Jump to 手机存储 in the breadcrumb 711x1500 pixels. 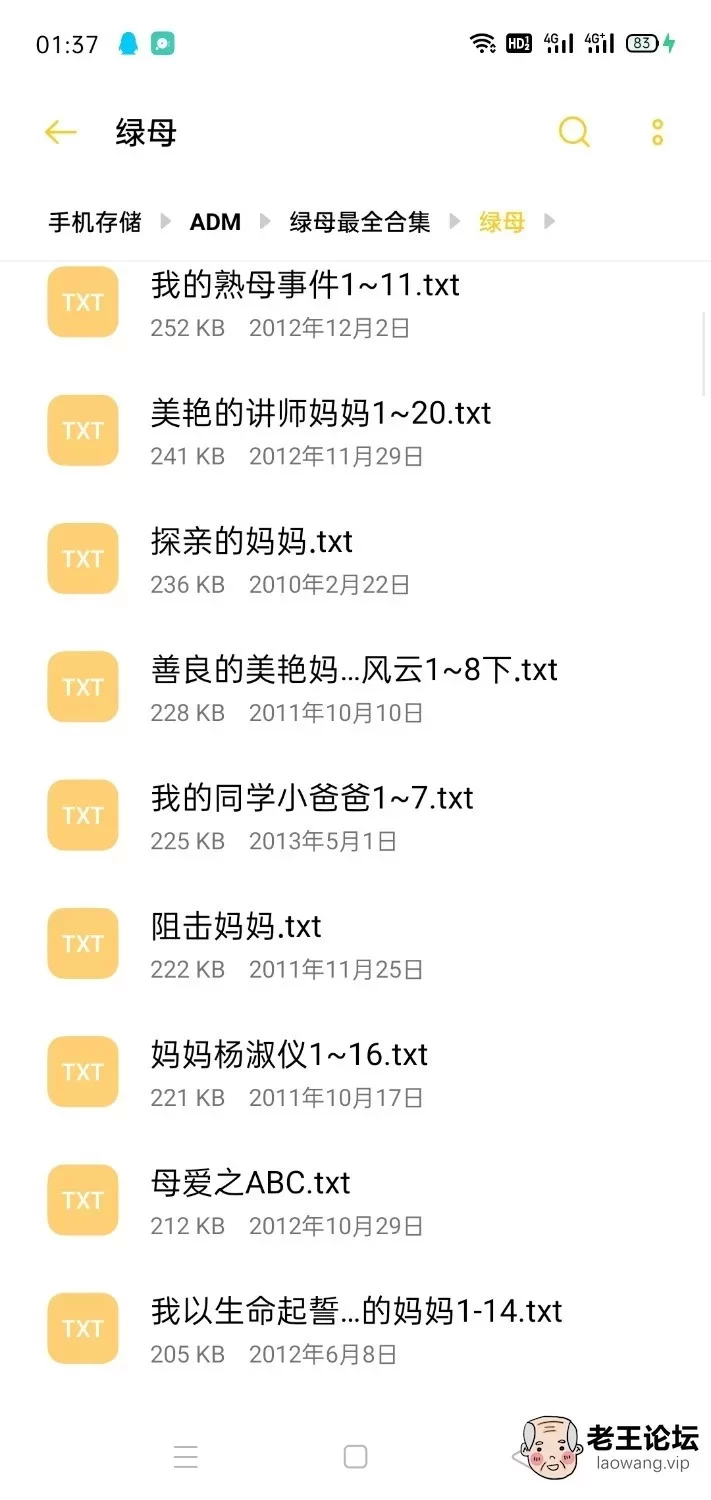(95, 222)
